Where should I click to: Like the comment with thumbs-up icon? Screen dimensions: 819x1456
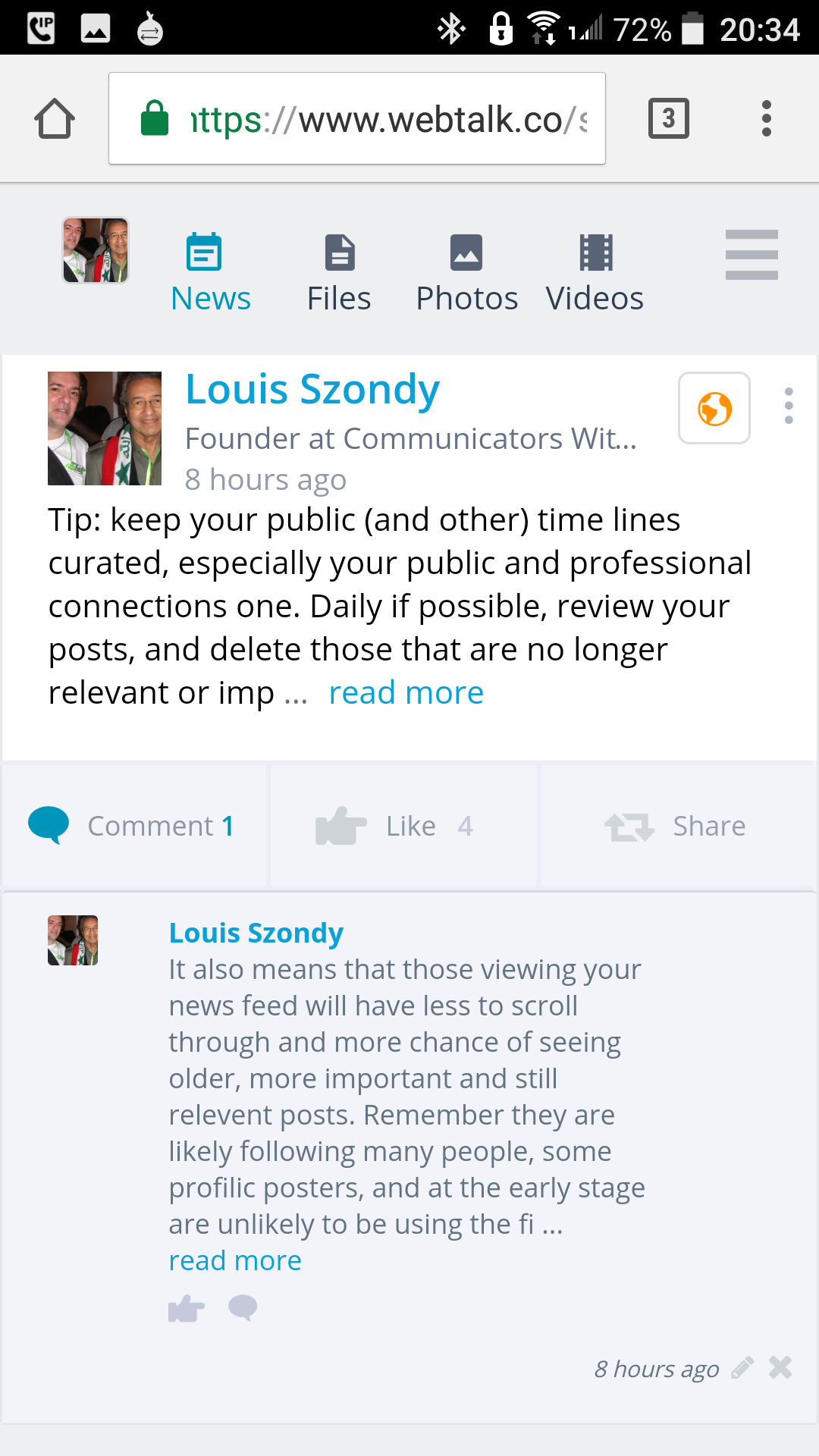pyautogui.click(x=187, y=1308)
